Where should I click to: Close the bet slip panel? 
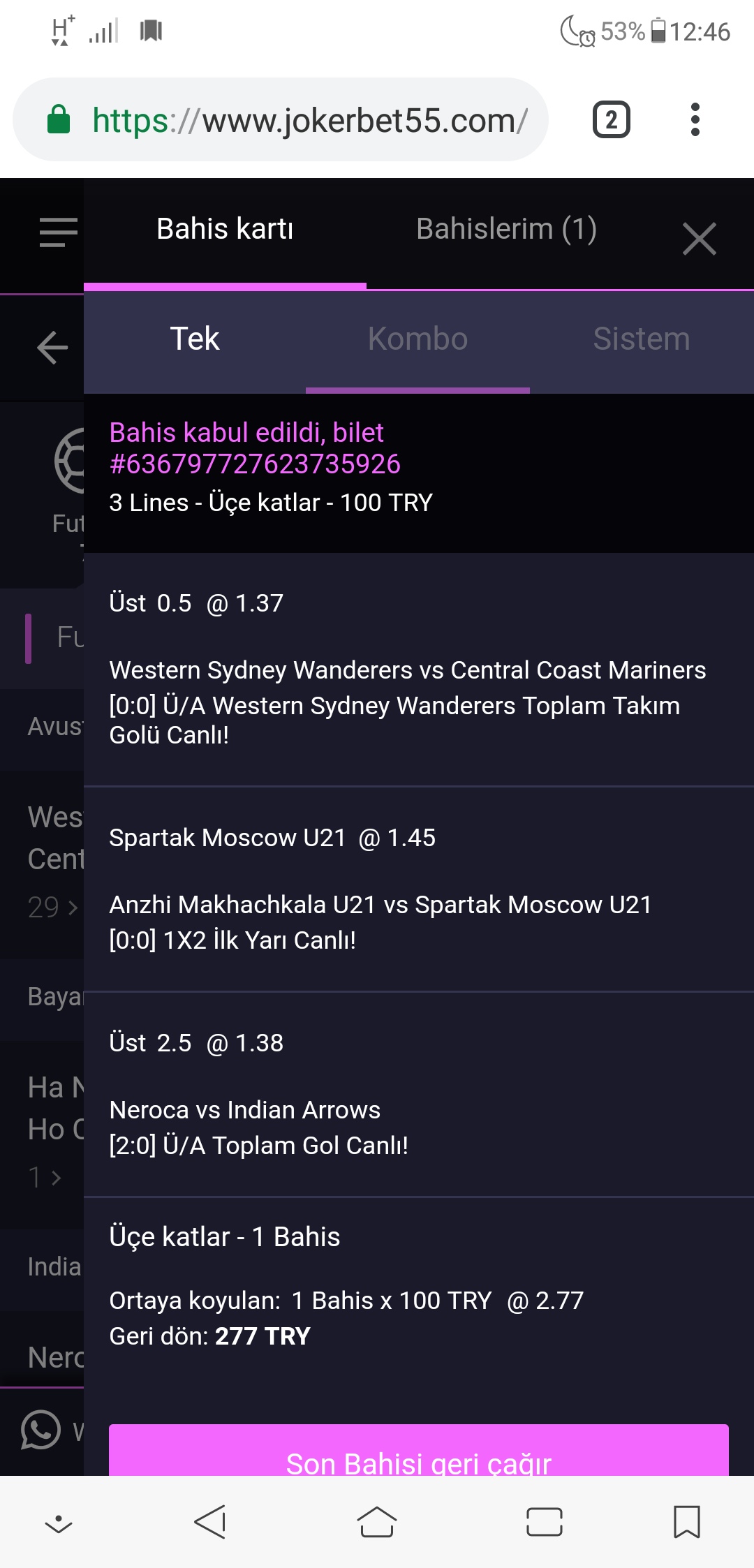[x=699, y=239]
